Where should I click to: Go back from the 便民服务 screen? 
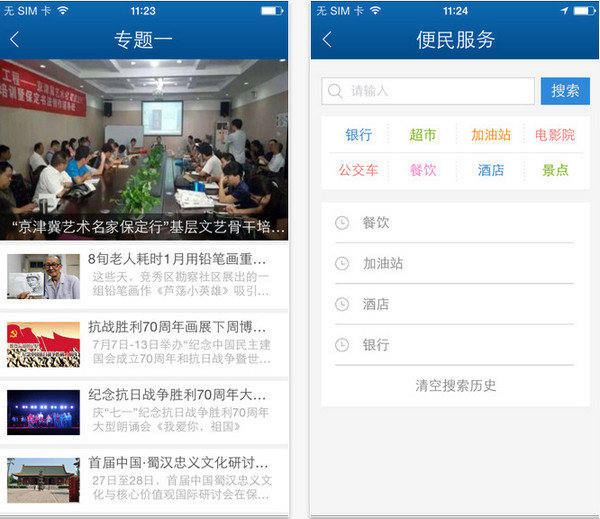(327, 40)
